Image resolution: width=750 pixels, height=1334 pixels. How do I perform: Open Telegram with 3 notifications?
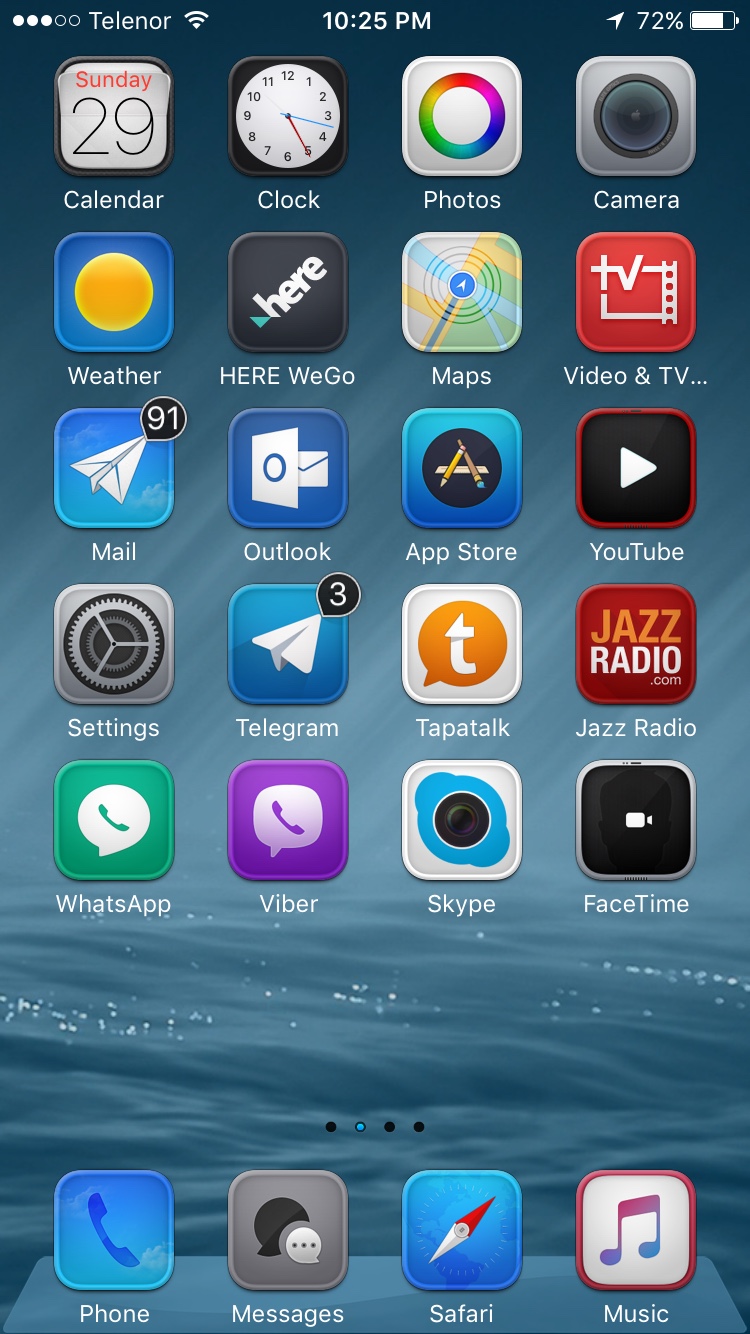(x=288, y=645)
